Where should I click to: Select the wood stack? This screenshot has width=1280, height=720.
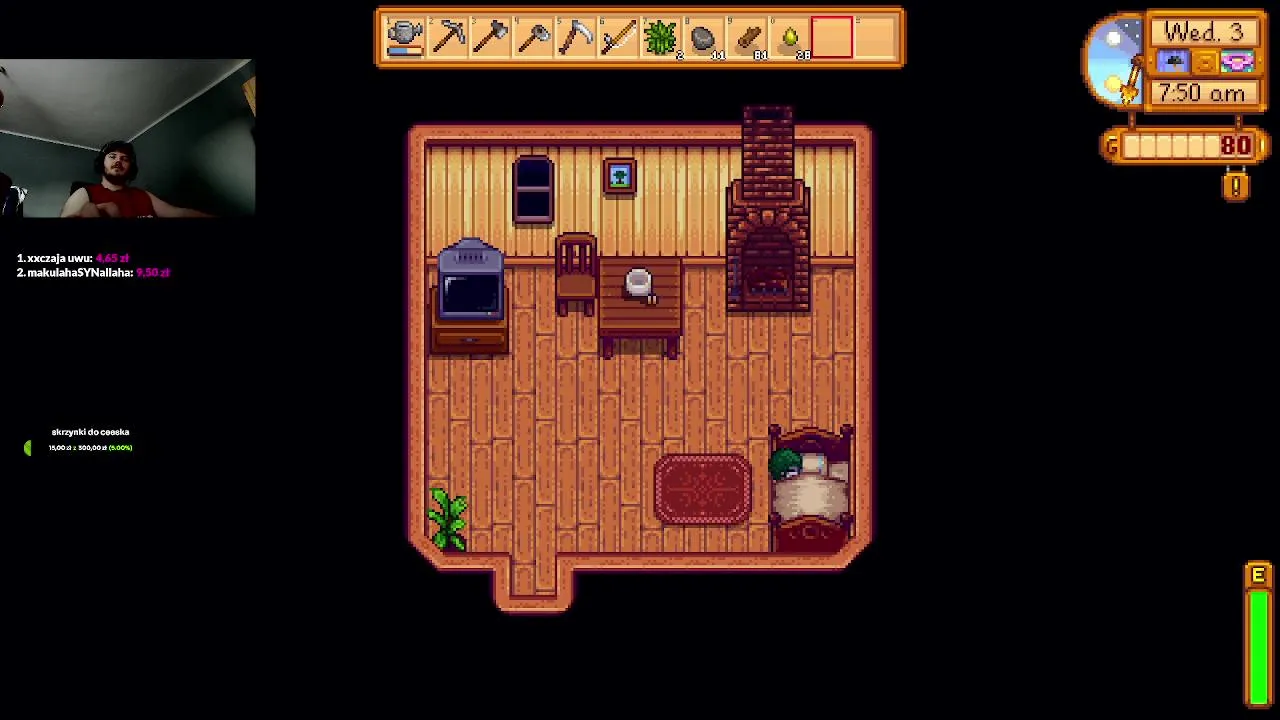click(x=747, y=39)
